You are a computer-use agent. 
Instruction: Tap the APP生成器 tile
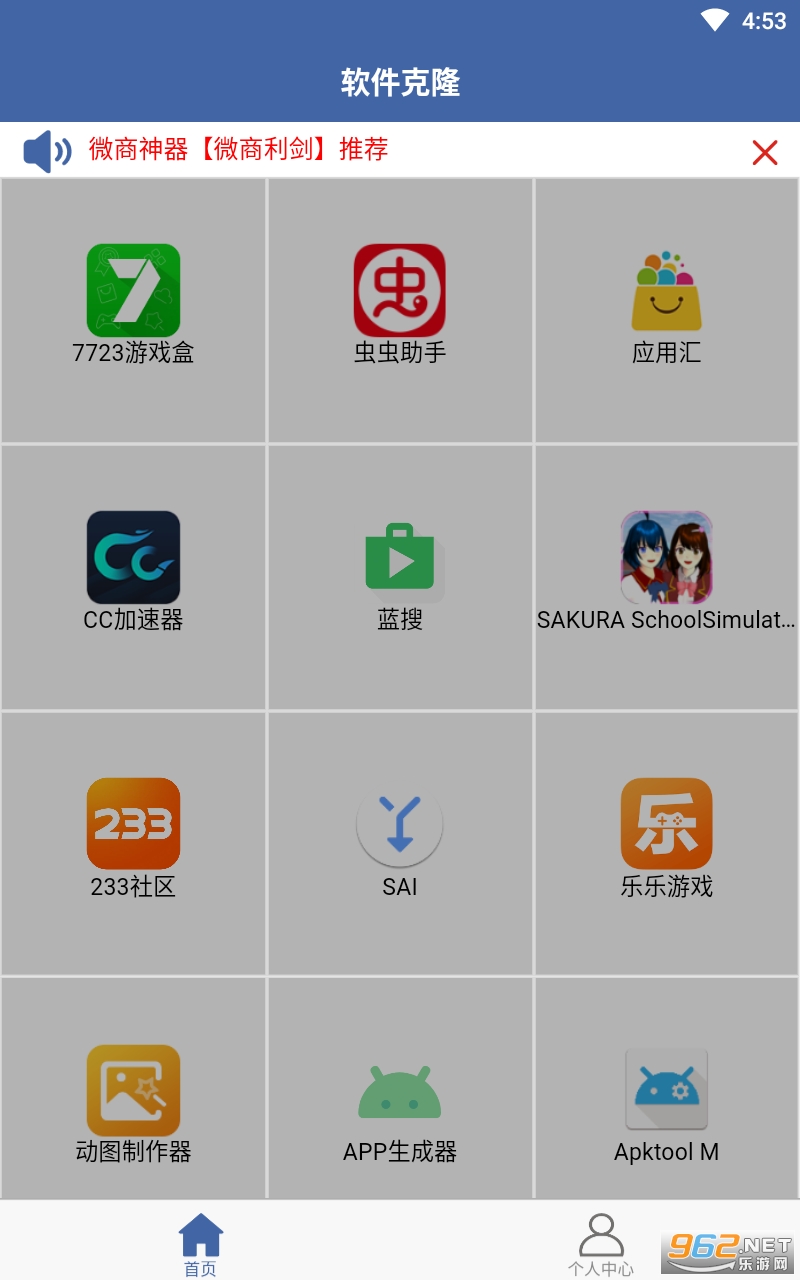point(400,1105)
